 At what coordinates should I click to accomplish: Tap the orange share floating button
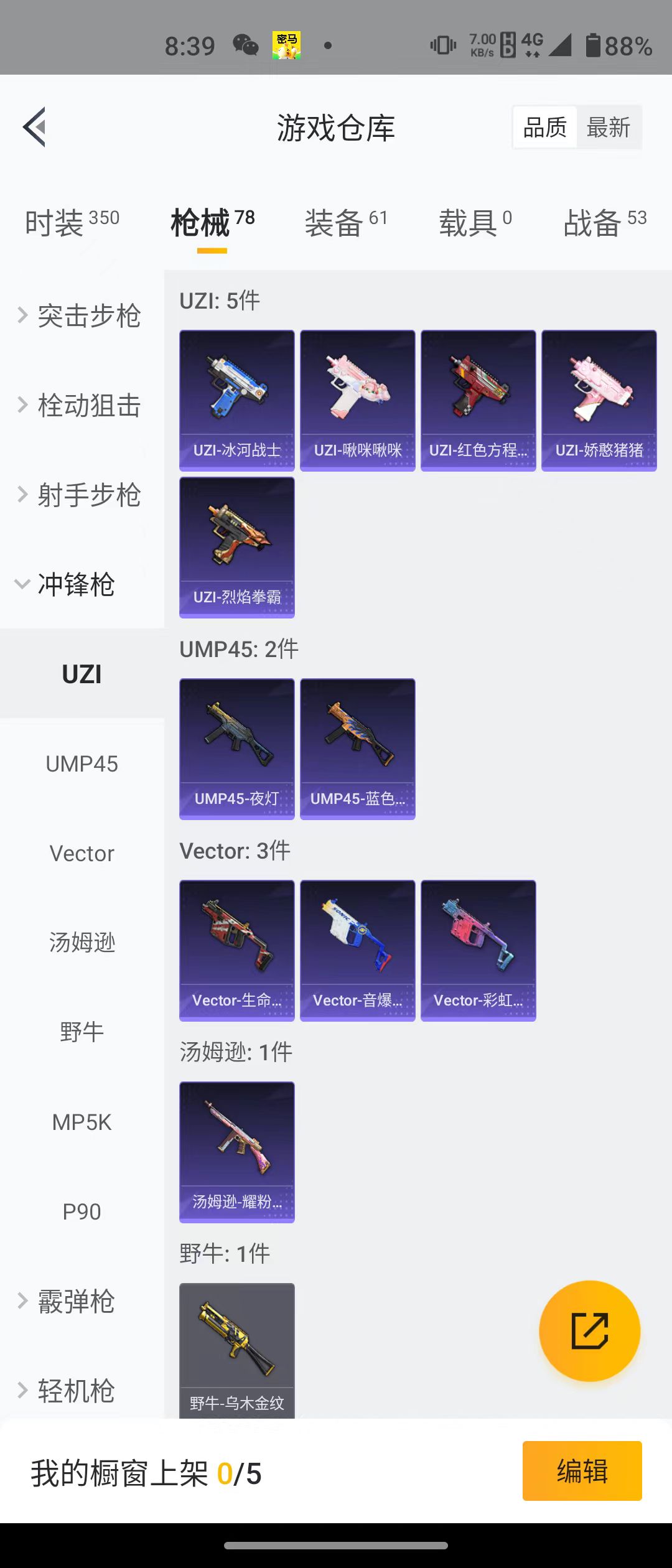589,1331
